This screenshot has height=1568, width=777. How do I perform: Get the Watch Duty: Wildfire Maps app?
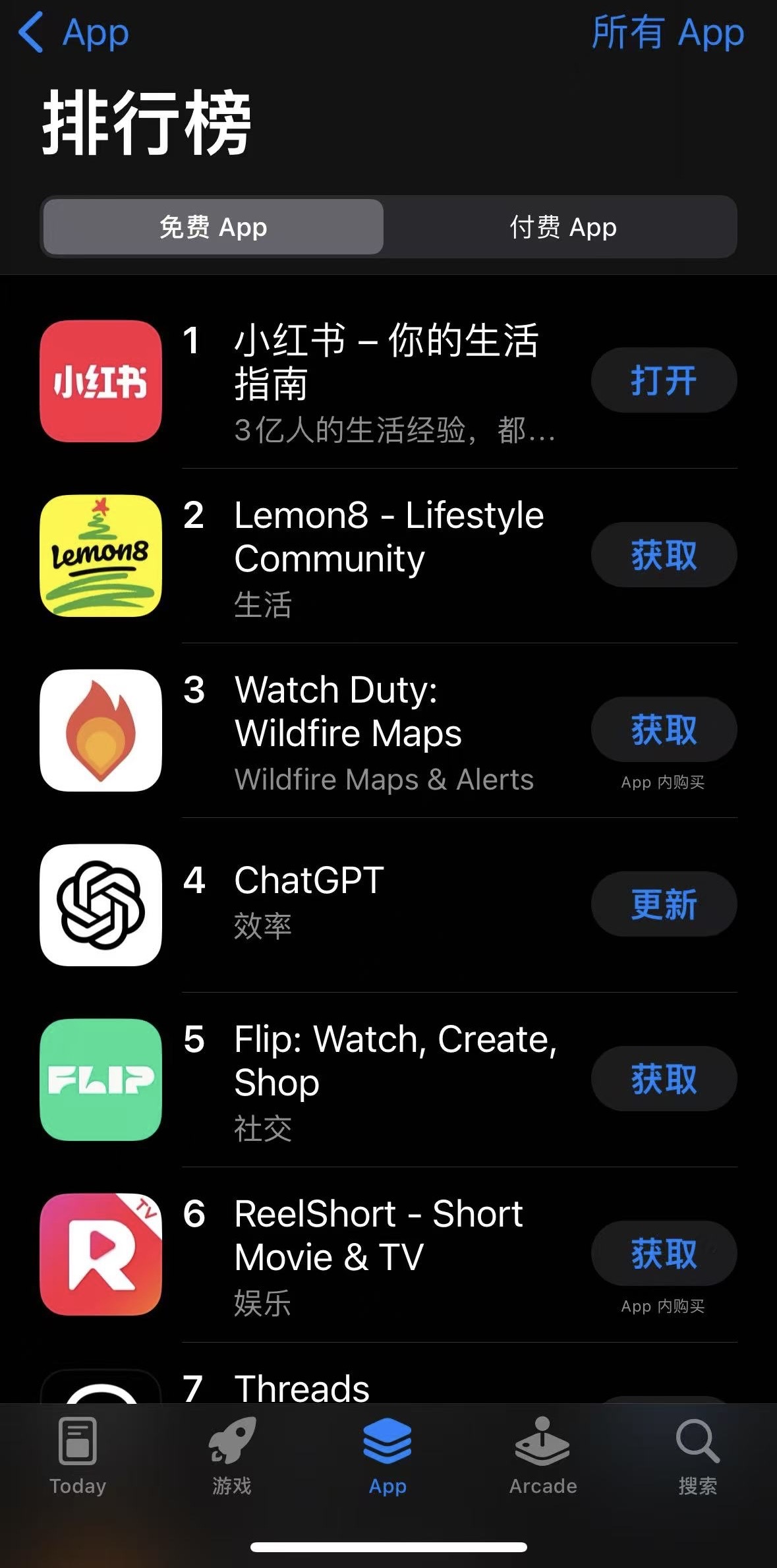(x=664, y=730)
